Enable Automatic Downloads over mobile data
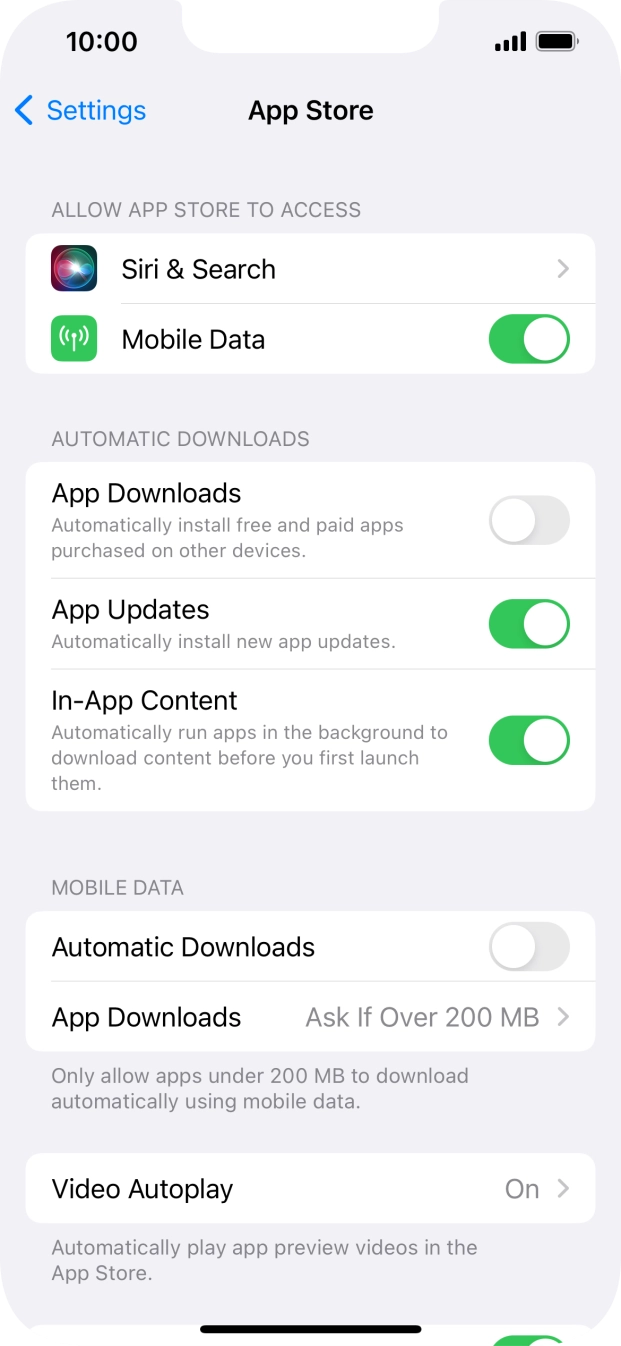Viewport: 621px width, 1346px height. pos(528,947)
